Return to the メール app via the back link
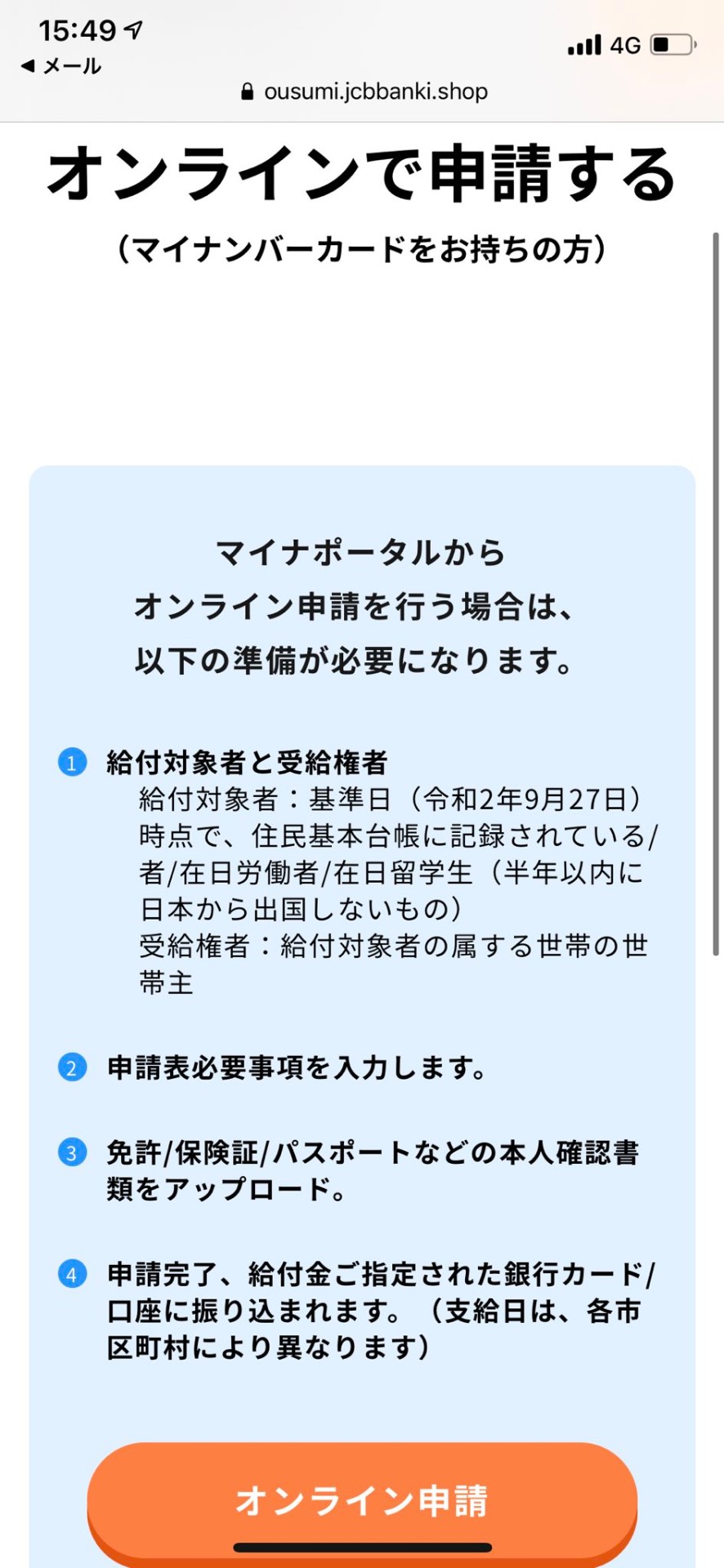Screen dimensions: 724x1568 point(61,66)
